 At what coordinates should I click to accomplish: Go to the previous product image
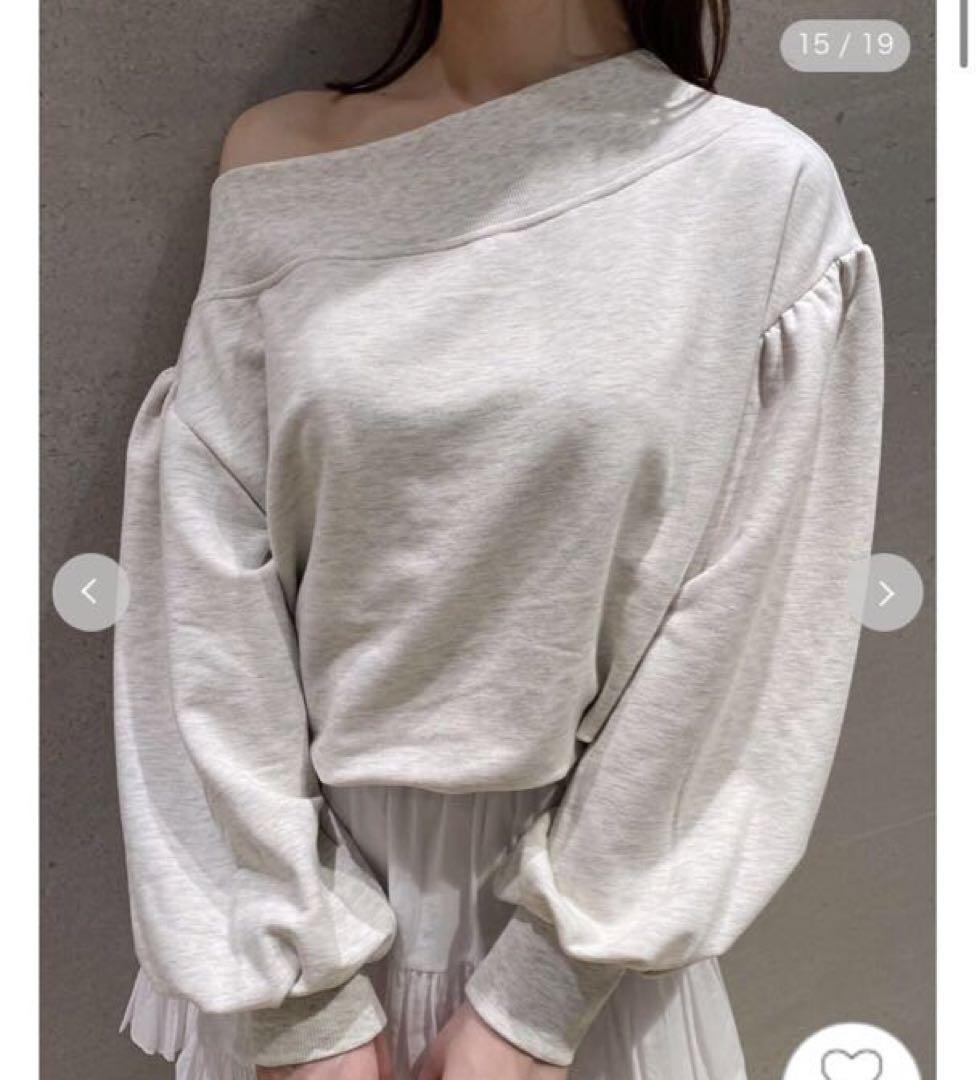(90, 592)
